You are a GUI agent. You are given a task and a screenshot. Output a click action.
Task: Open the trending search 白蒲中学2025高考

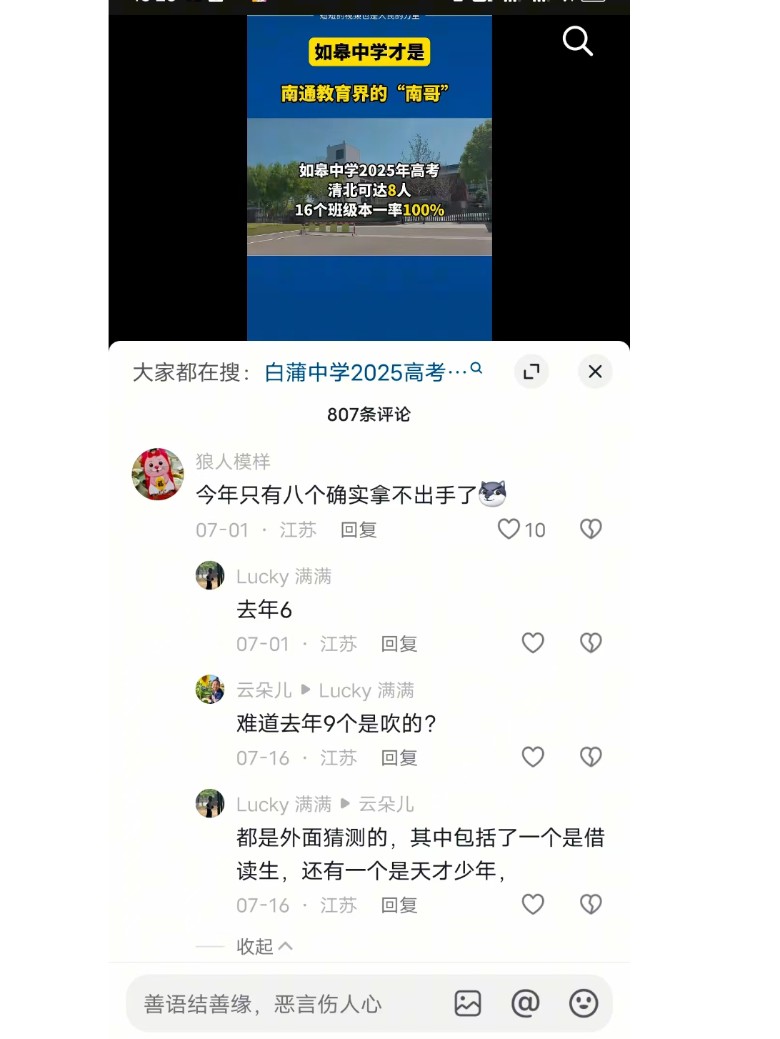click(x=368, y=372)
